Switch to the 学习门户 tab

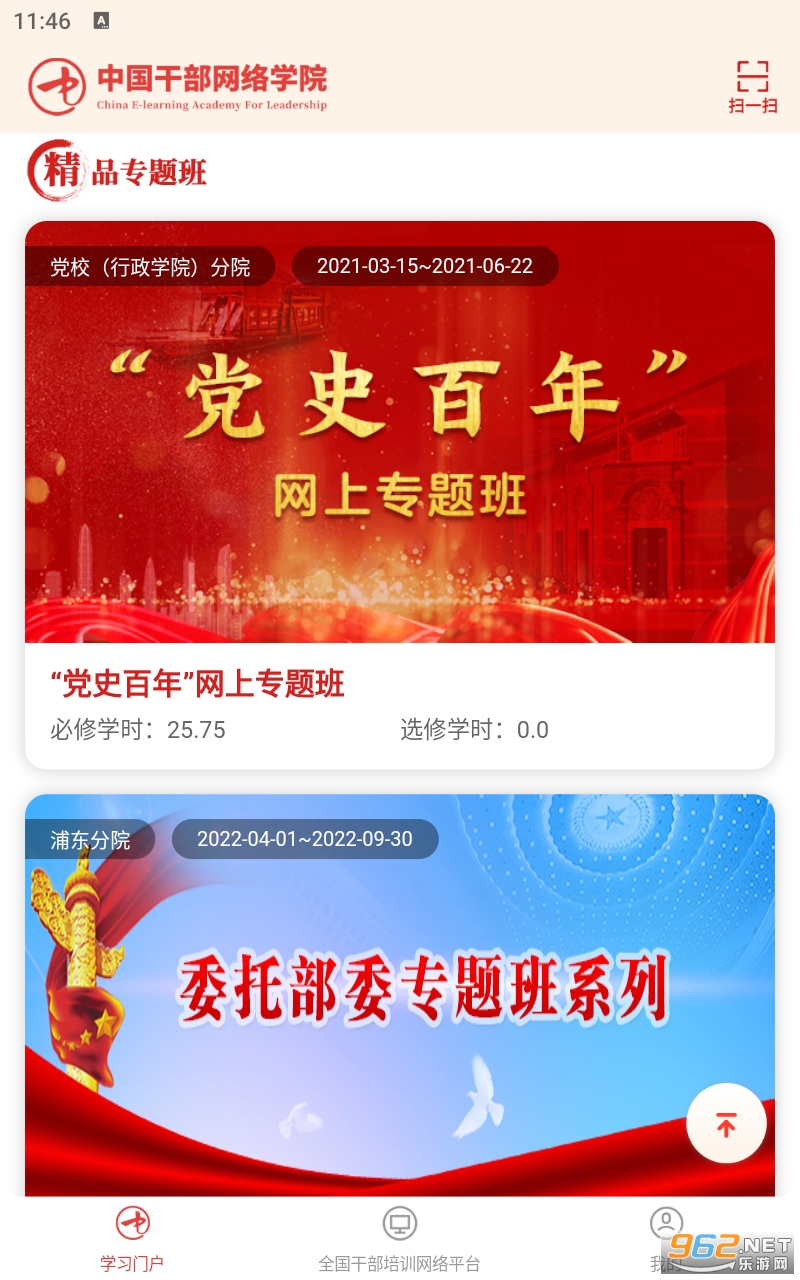132,1238
